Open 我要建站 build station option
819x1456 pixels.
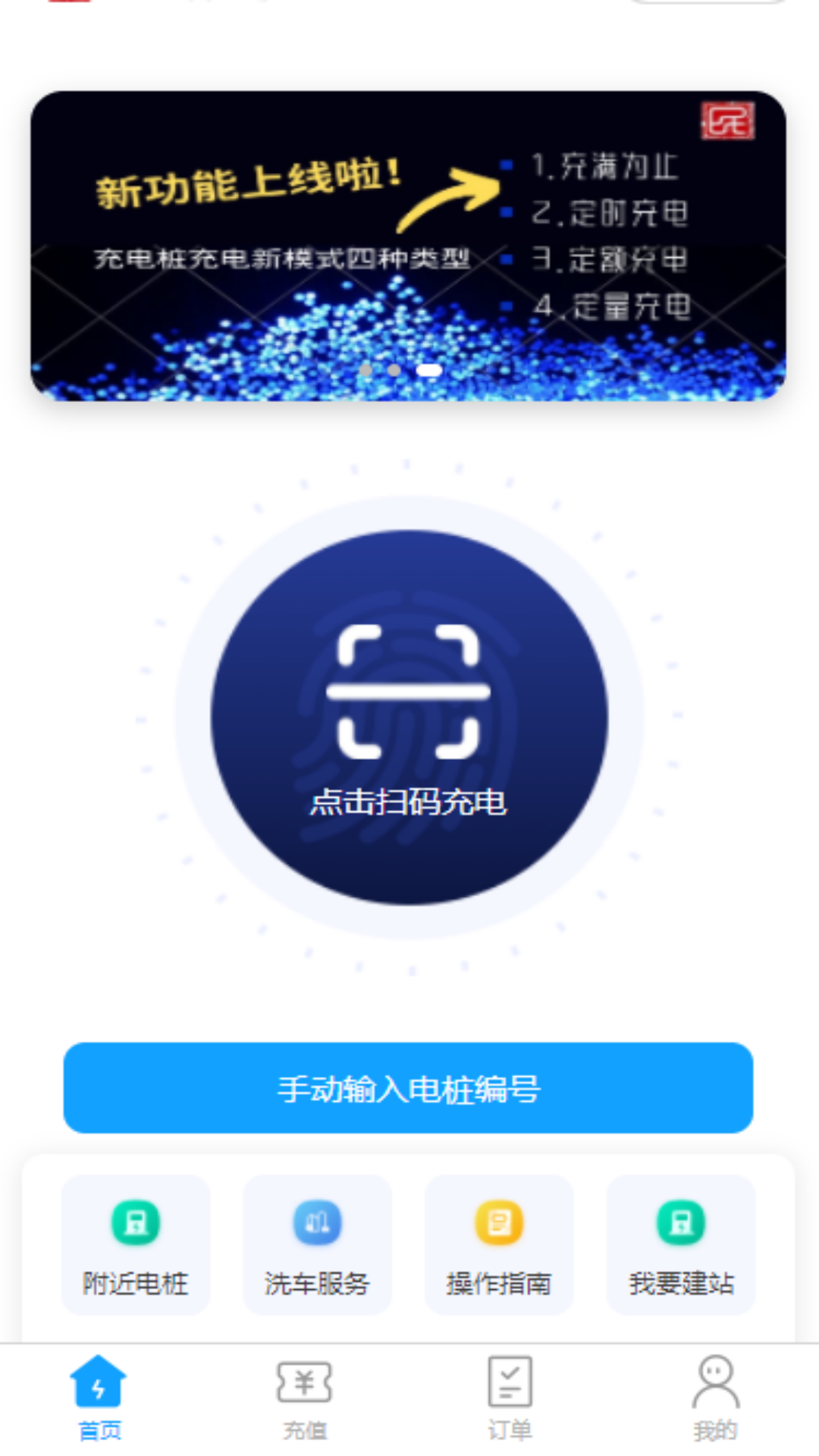coord(681,1245)
